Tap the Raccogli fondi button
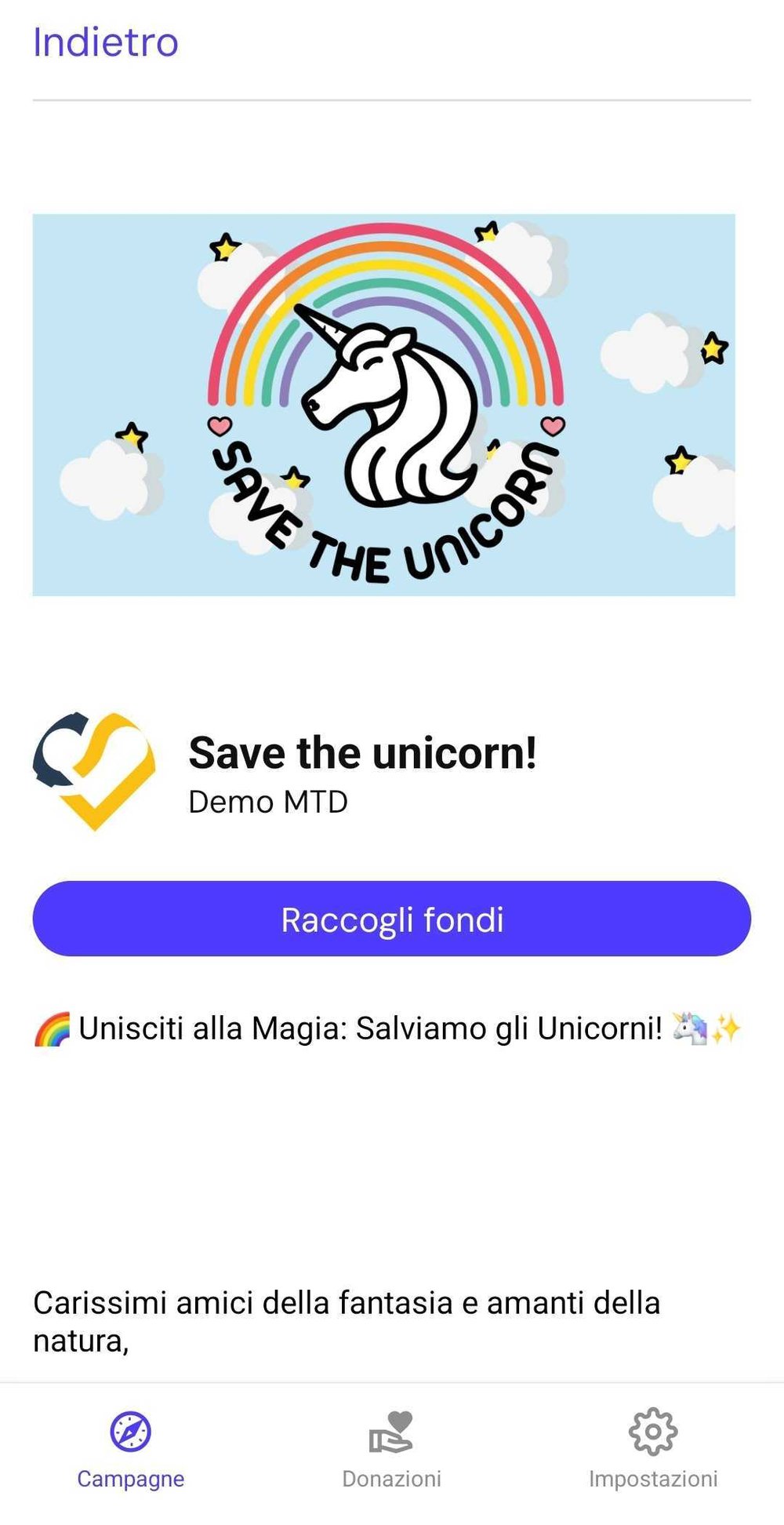 pyautogui.click(x=392, y=919)
